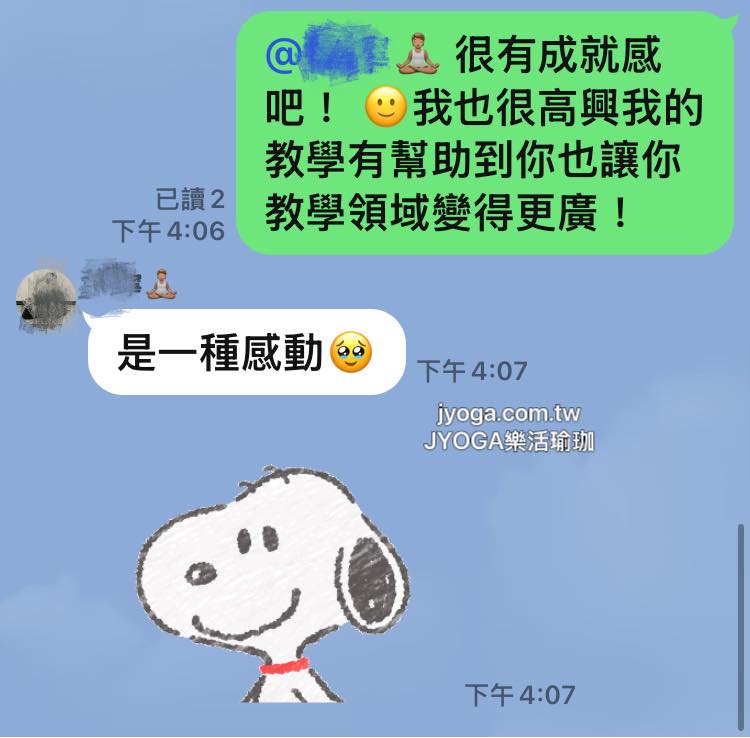Open the @mention in the green message

(330, 58)
